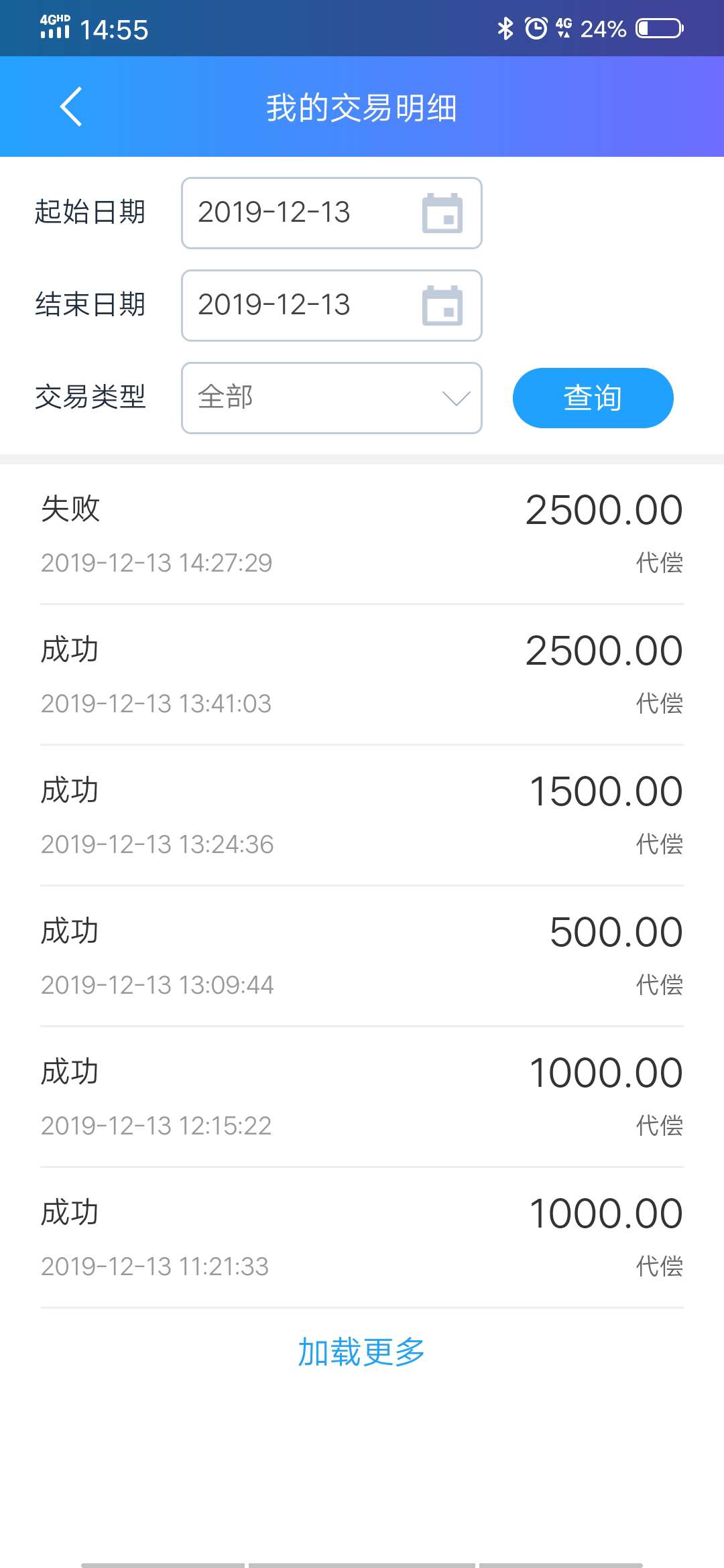Open the 结束日期 date field
The height and width of the screenshot is (1568, 724).
point(332,306)
